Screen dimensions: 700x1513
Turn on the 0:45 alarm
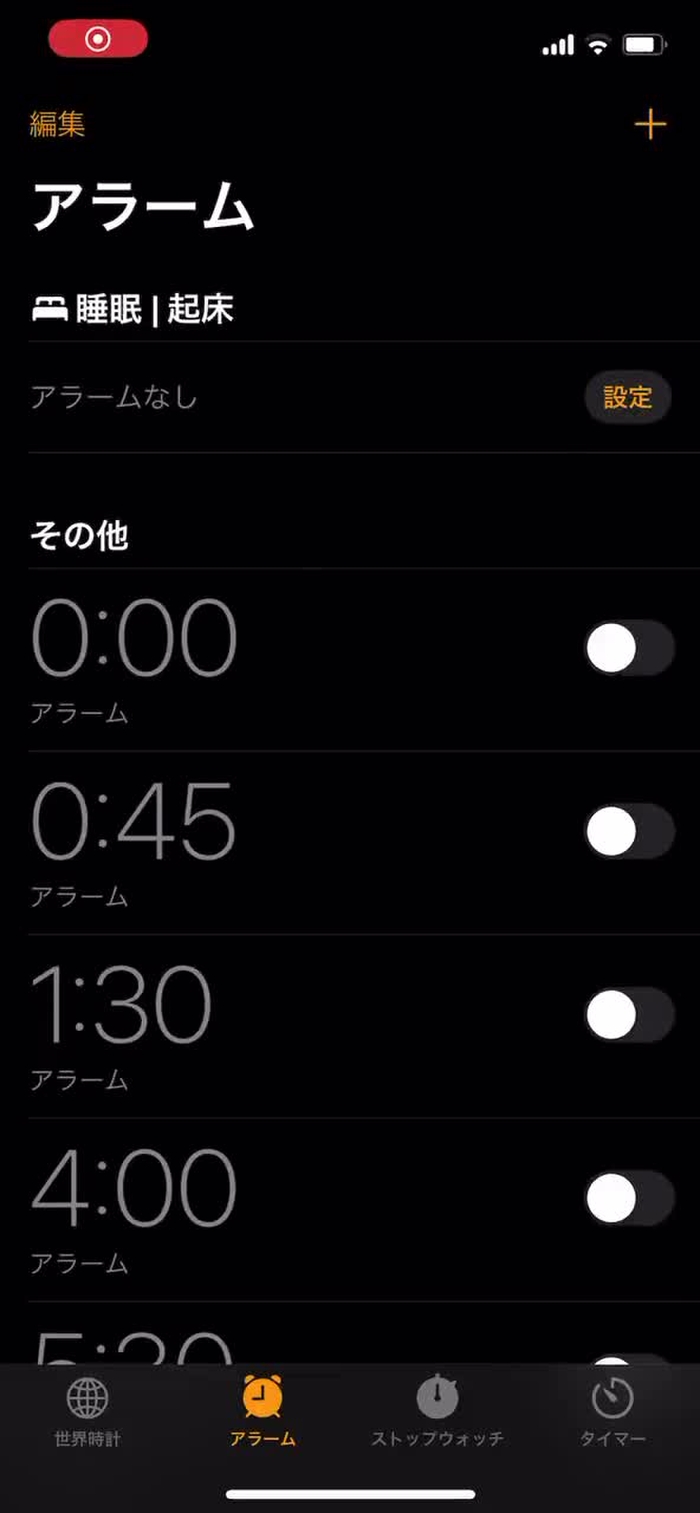[629, 831]
